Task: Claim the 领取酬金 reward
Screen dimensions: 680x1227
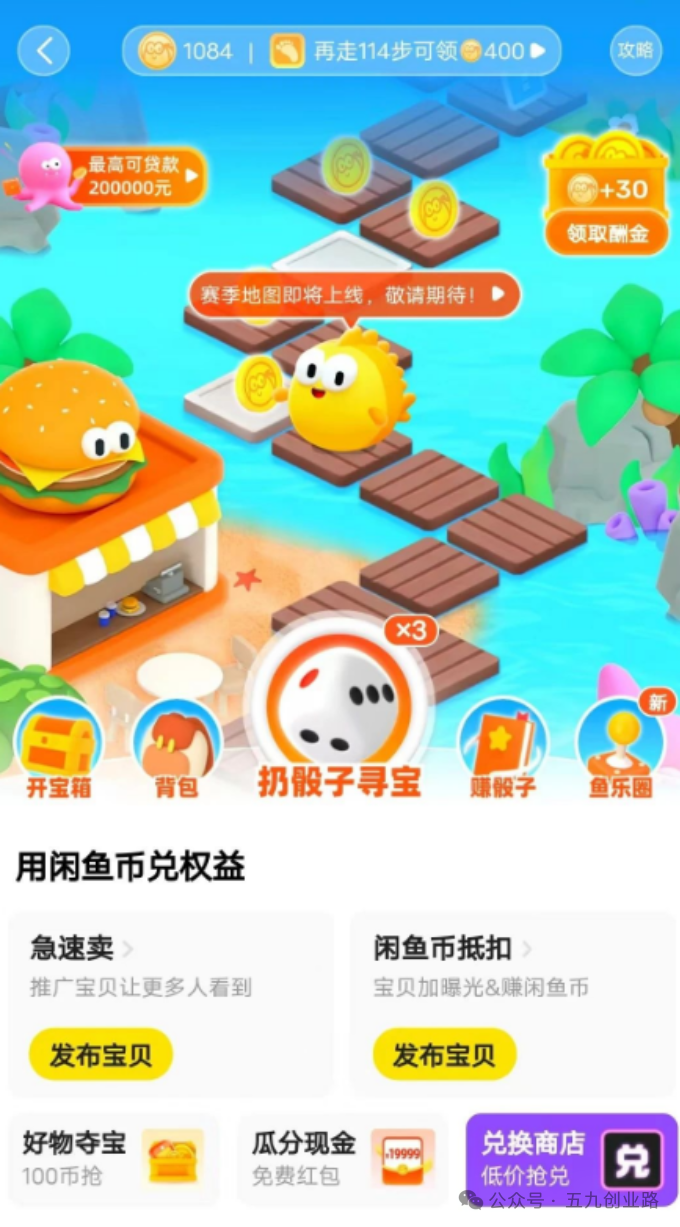Action: pyautogui.click(x=607, y=234)
